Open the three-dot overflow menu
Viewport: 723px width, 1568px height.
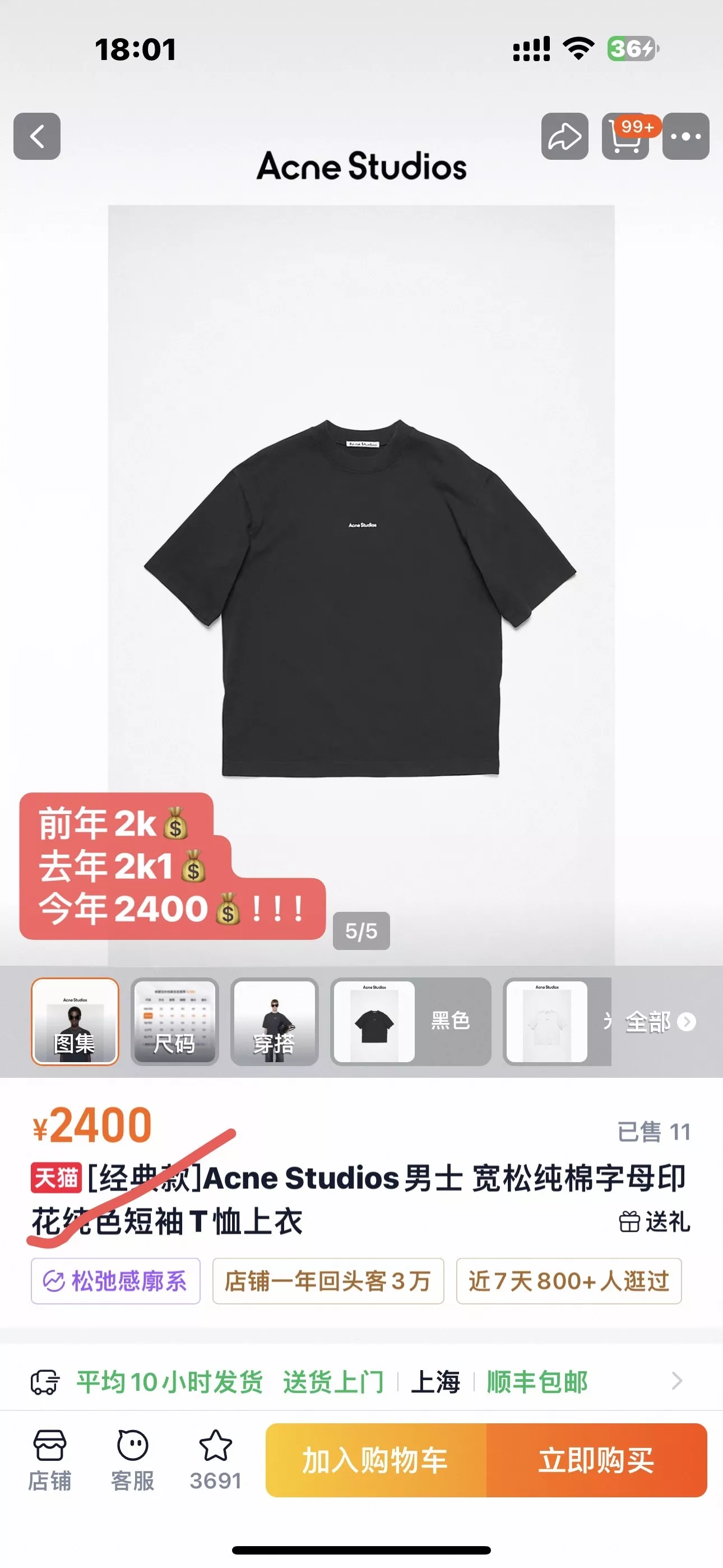tap(686, 136)
